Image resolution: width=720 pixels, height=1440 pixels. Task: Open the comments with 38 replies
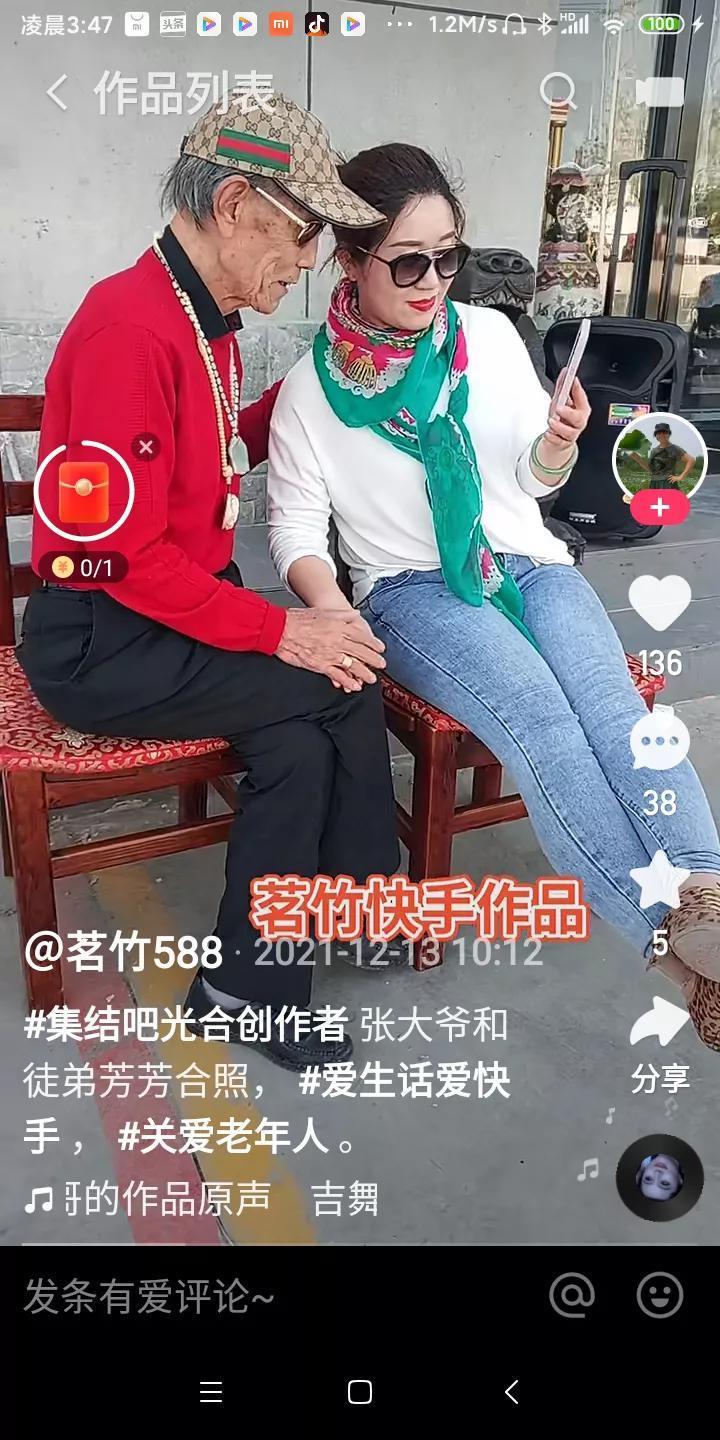coord(659,743)
